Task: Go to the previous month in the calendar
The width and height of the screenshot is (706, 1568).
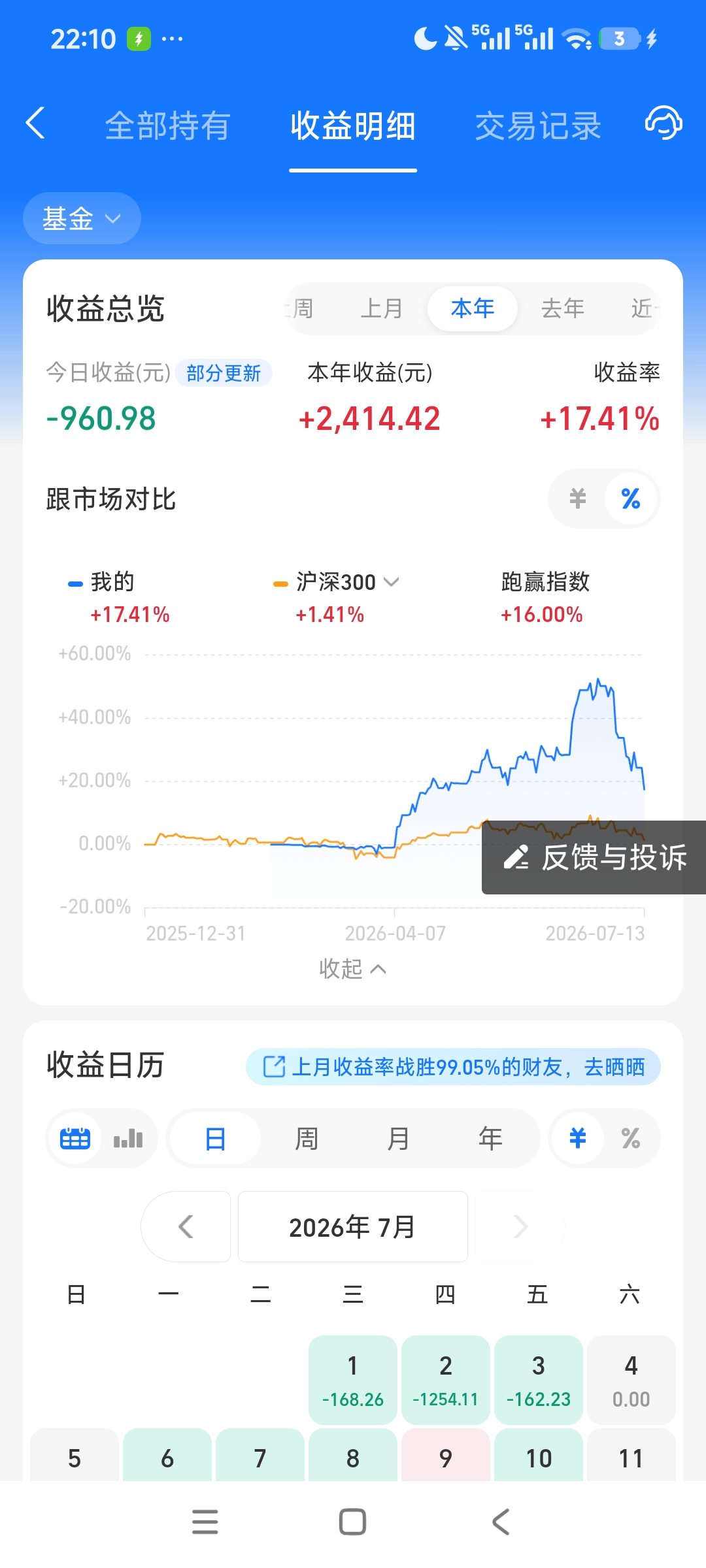Action: coord(186,1226)
